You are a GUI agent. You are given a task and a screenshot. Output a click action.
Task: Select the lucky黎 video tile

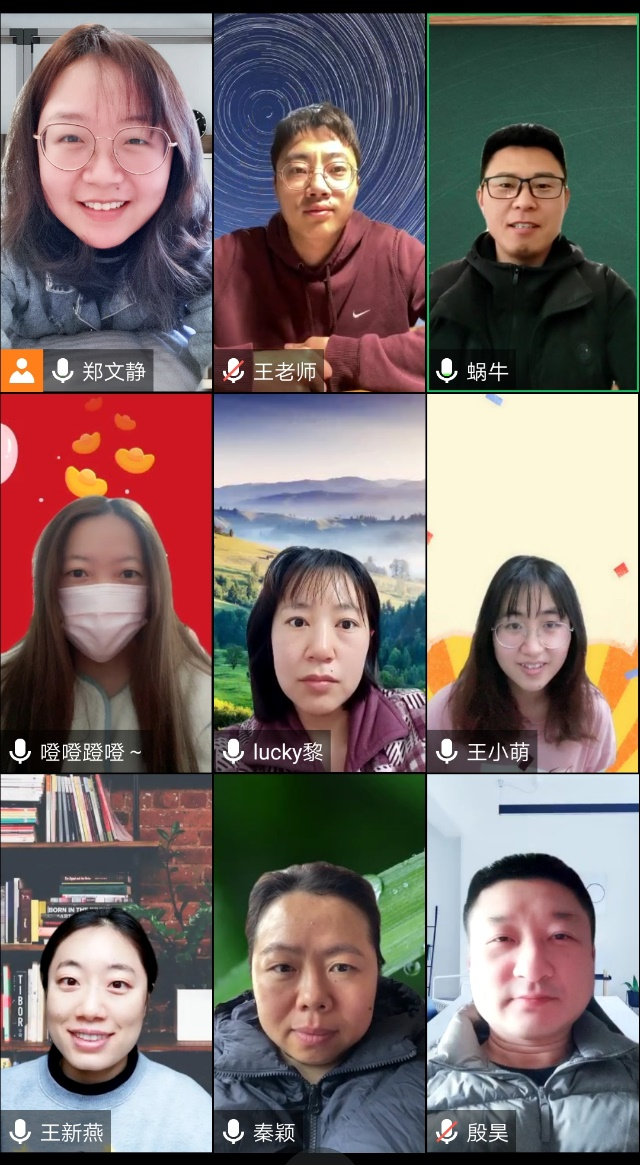pos(319,582)
